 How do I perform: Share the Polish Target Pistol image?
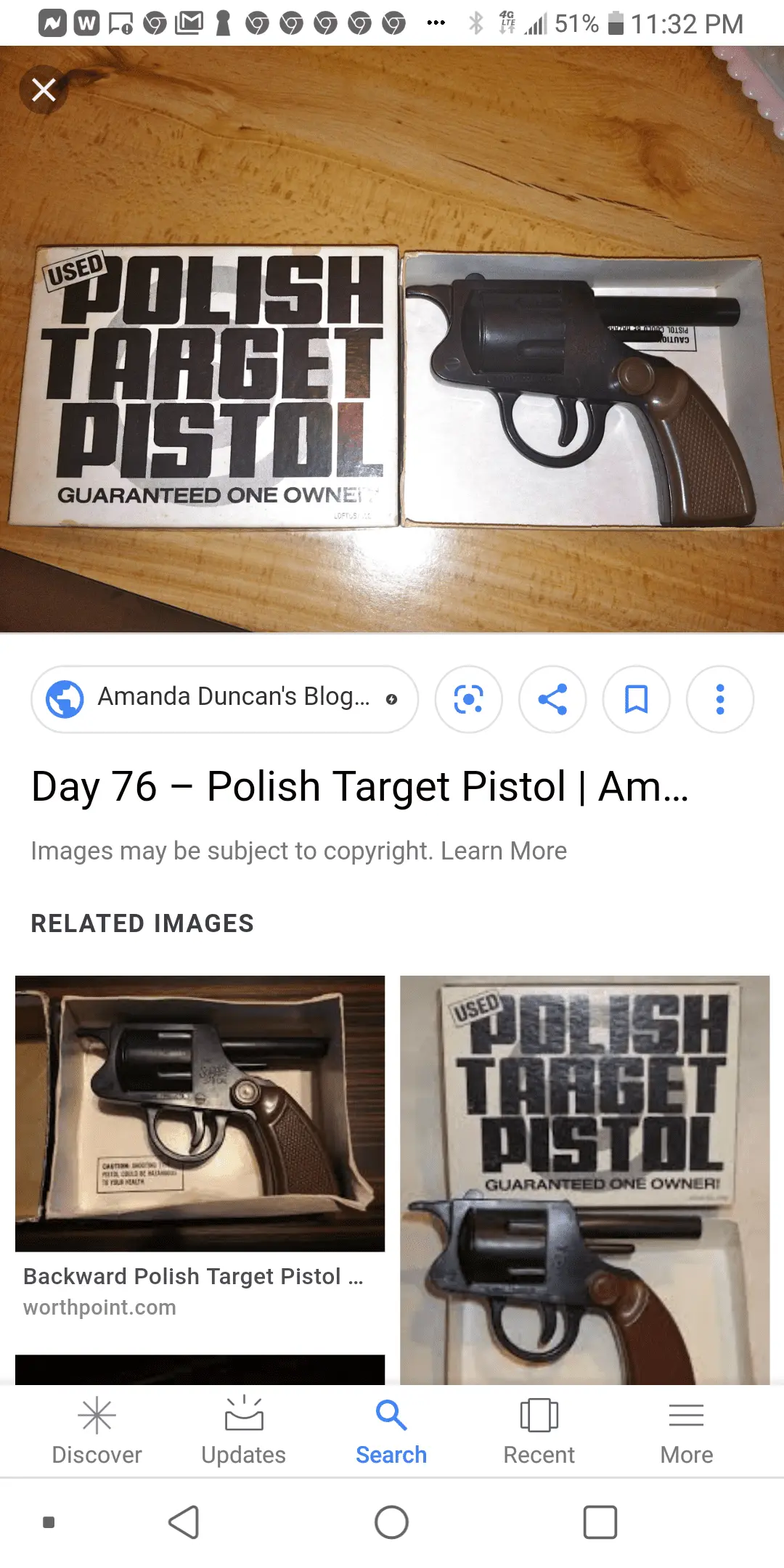click(x=552, y=699)
